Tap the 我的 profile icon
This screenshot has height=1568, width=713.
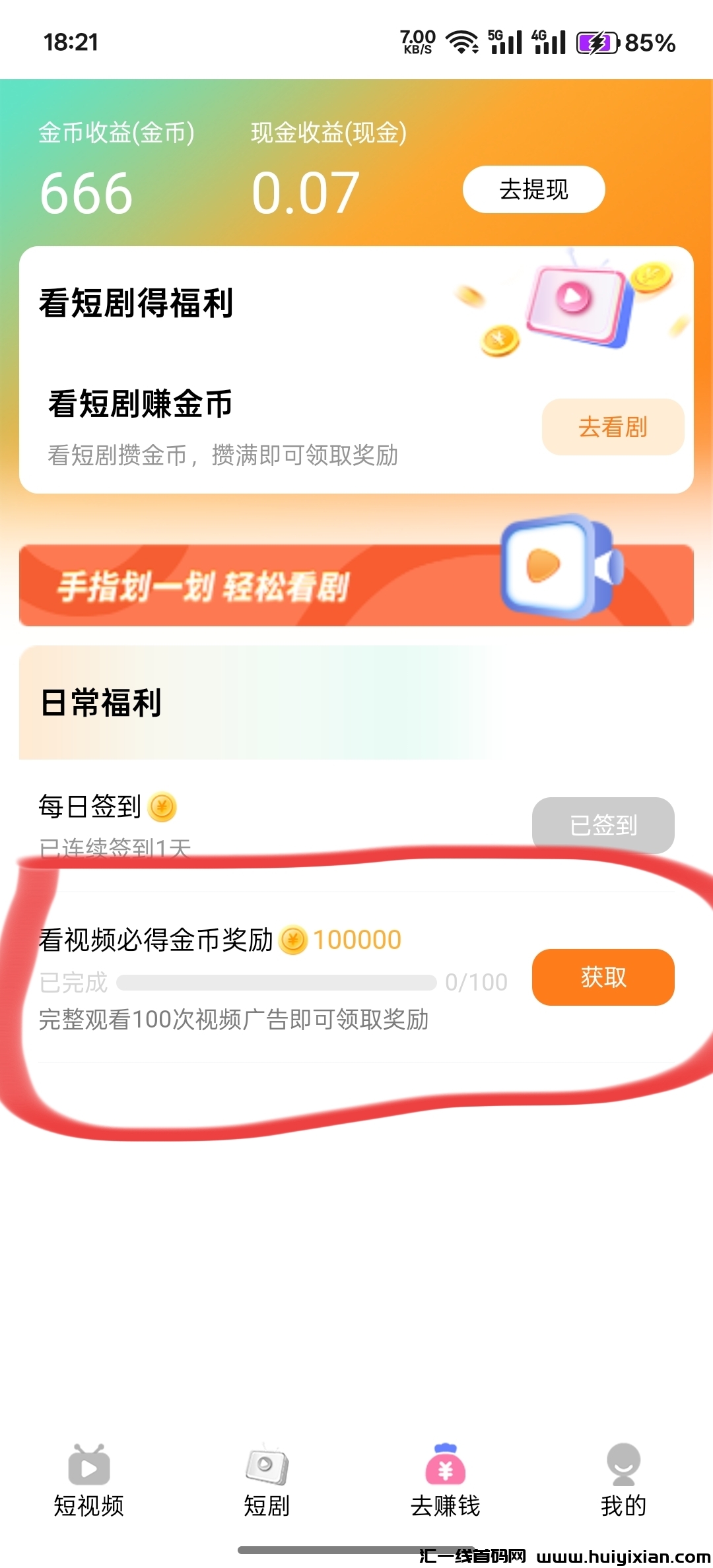click(x=624, y=1464)
